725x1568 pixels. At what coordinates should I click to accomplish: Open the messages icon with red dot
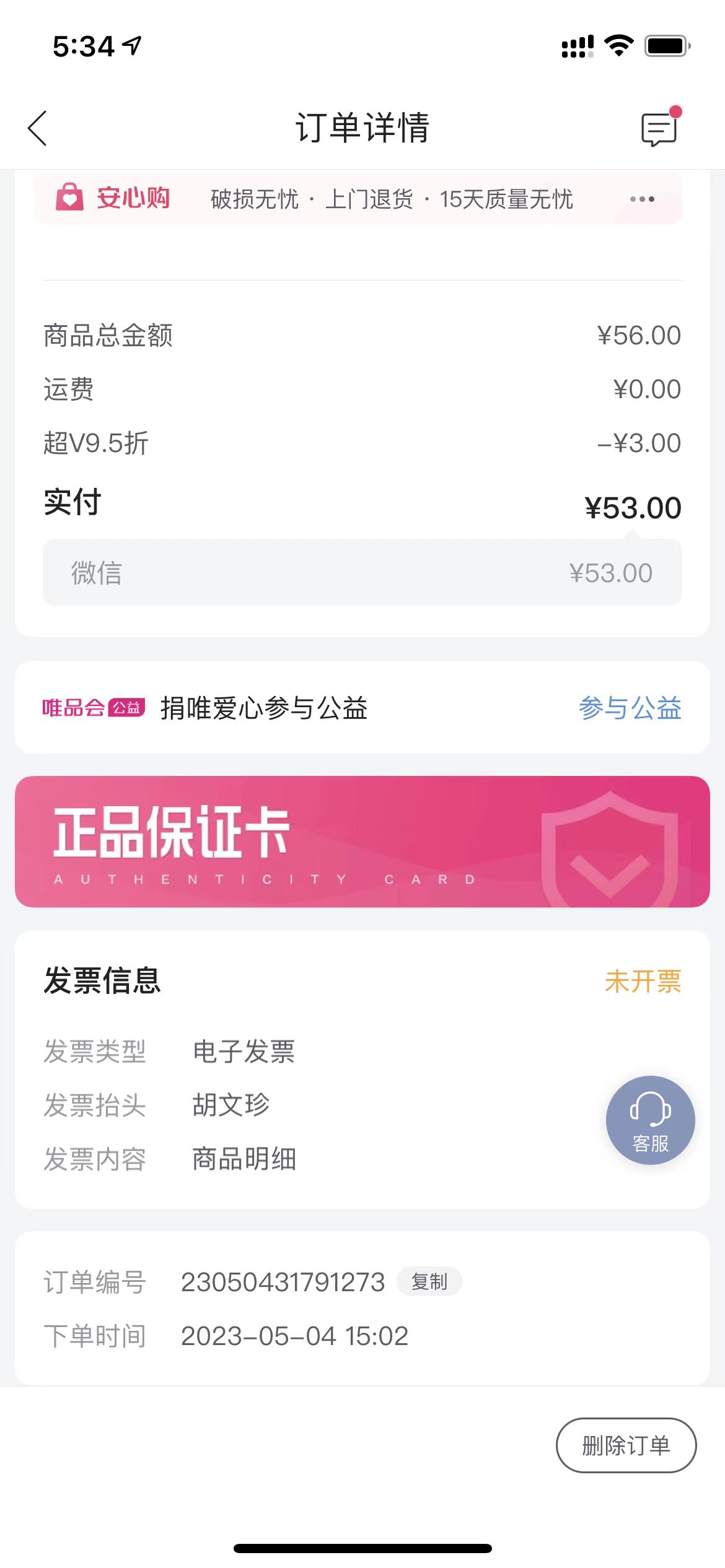pos(659,129)
